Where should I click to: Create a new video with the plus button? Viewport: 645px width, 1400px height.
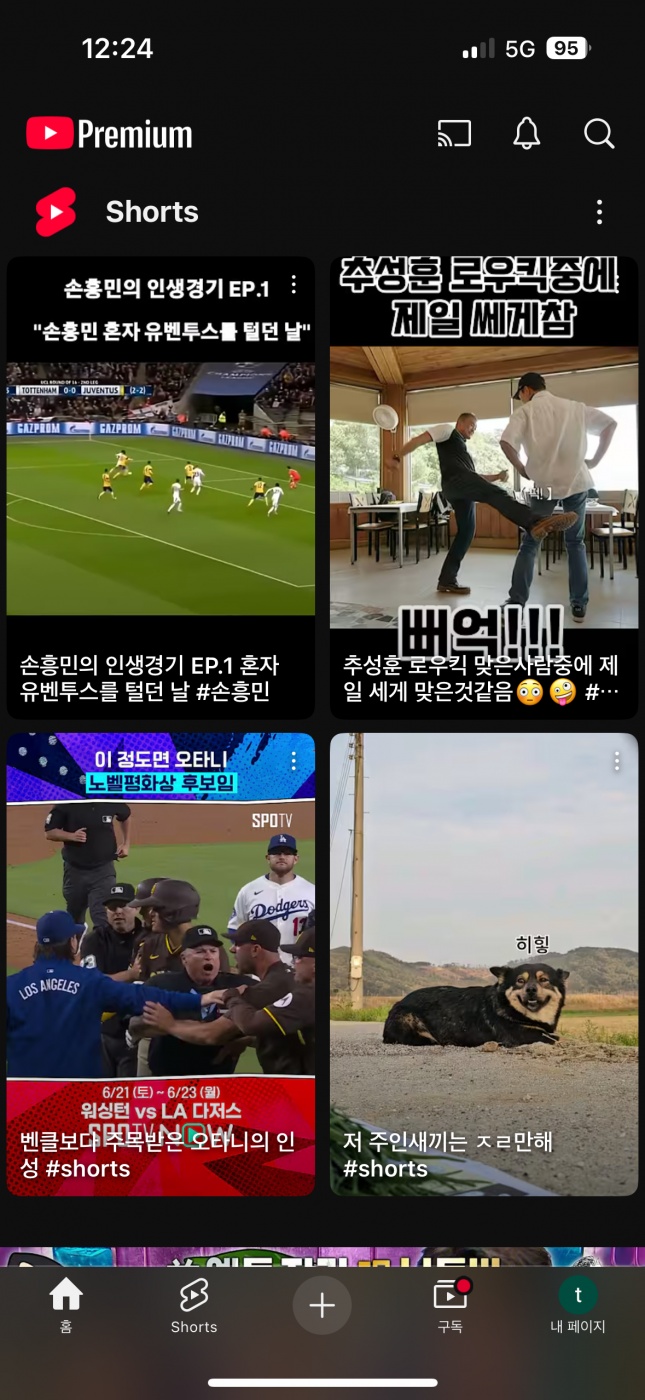(x=322, y=1306)
